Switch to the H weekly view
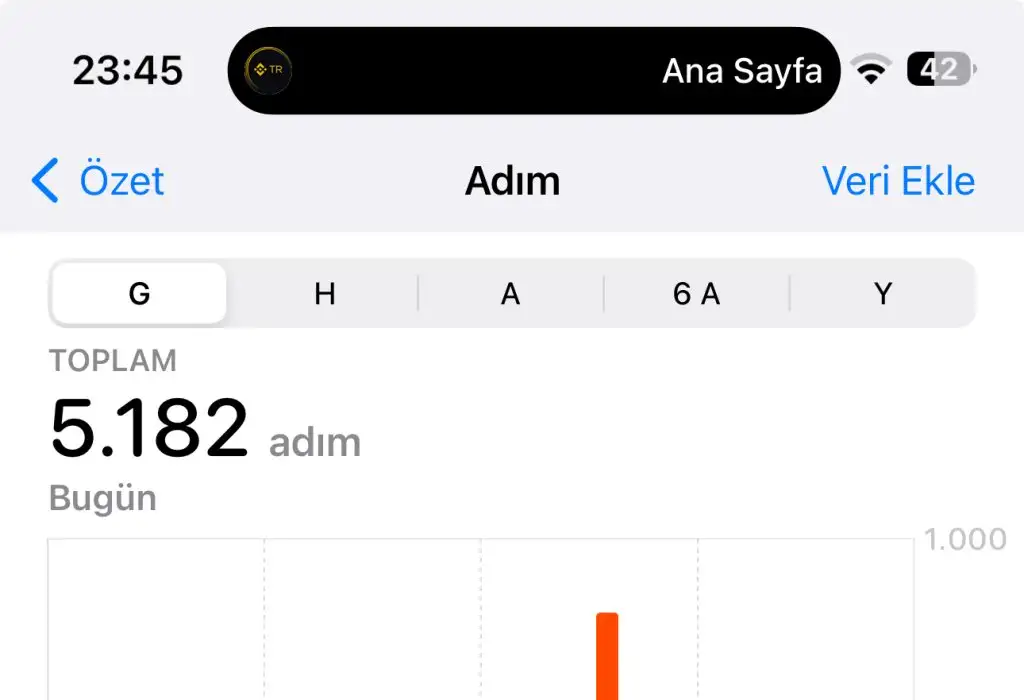 pos(324,294)
